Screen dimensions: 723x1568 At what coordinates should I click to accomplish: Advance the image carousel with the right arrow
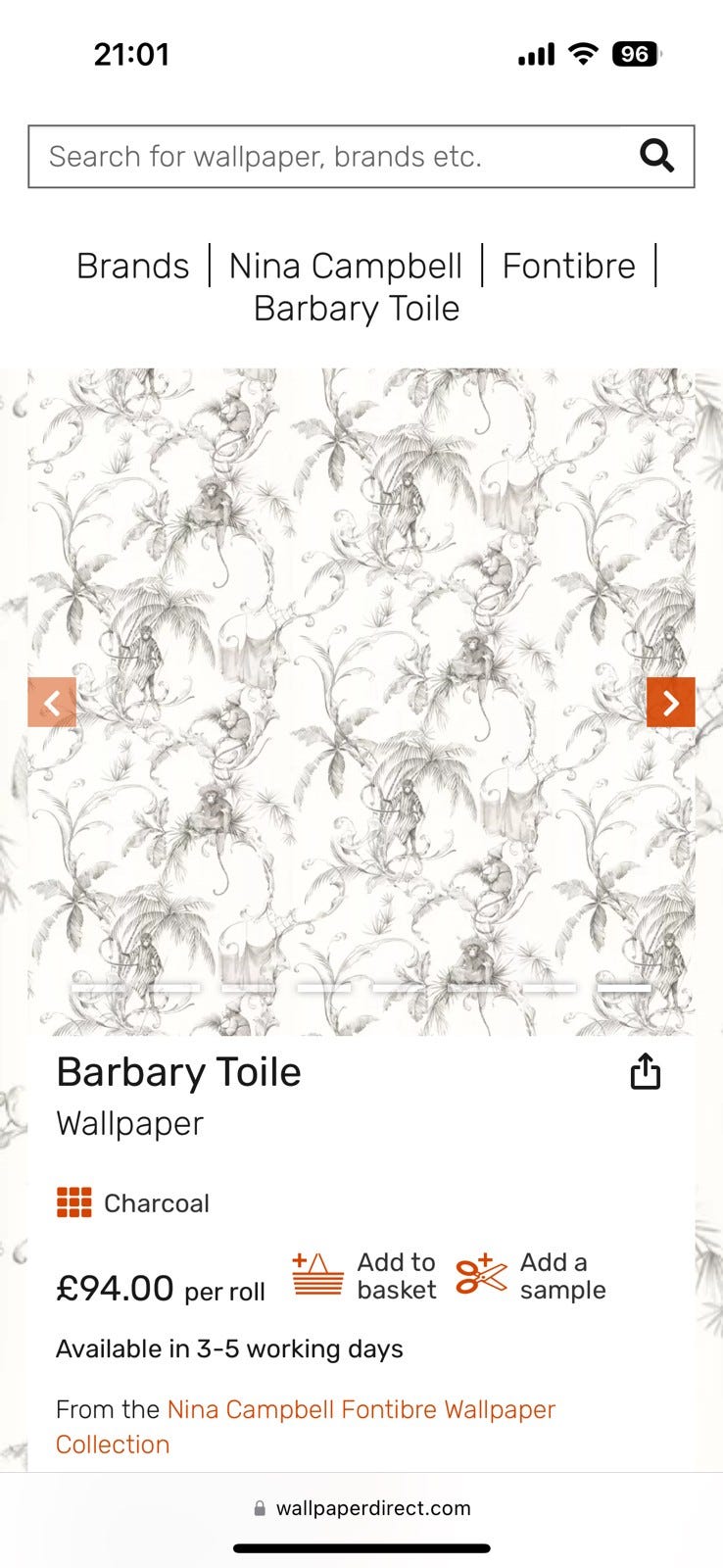671,703
